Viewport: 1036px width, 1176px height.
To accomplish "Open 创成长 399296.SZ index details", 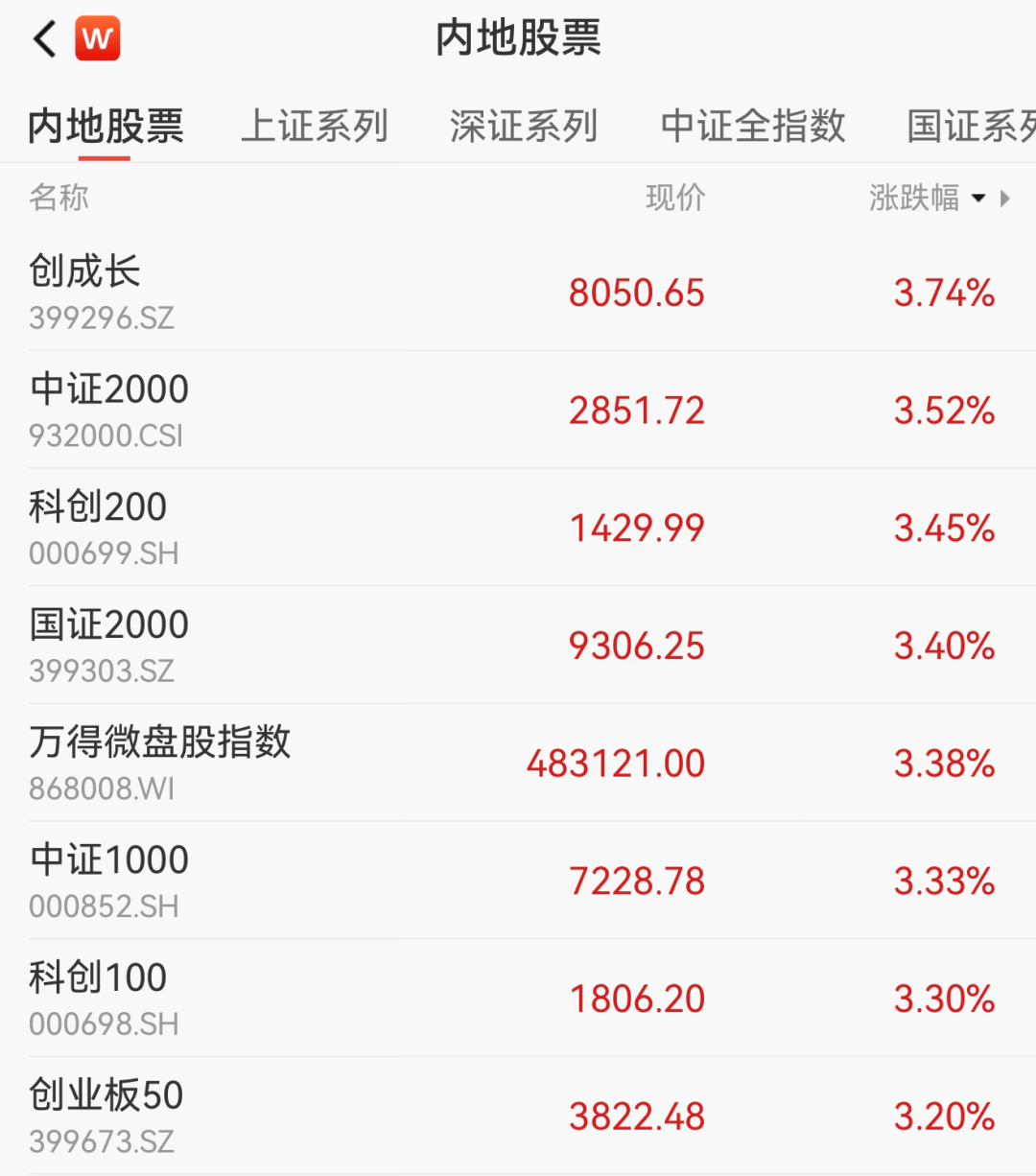I will click(x=518, y=293).
